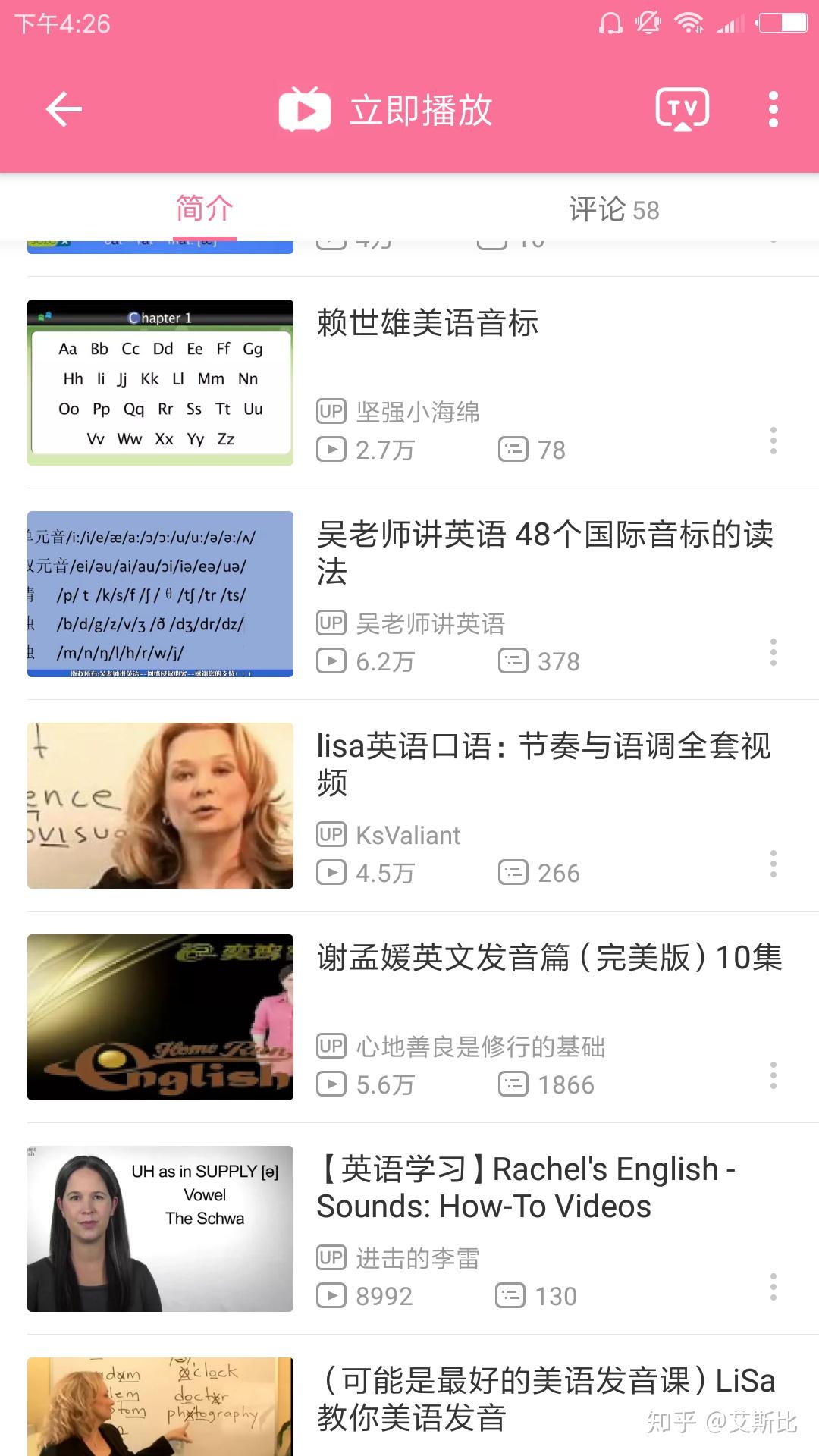Tap the thumbnail of lisa英语口语 video
Image resolution: width=819 pixels, height=1456 pixels.
(161, 805)
